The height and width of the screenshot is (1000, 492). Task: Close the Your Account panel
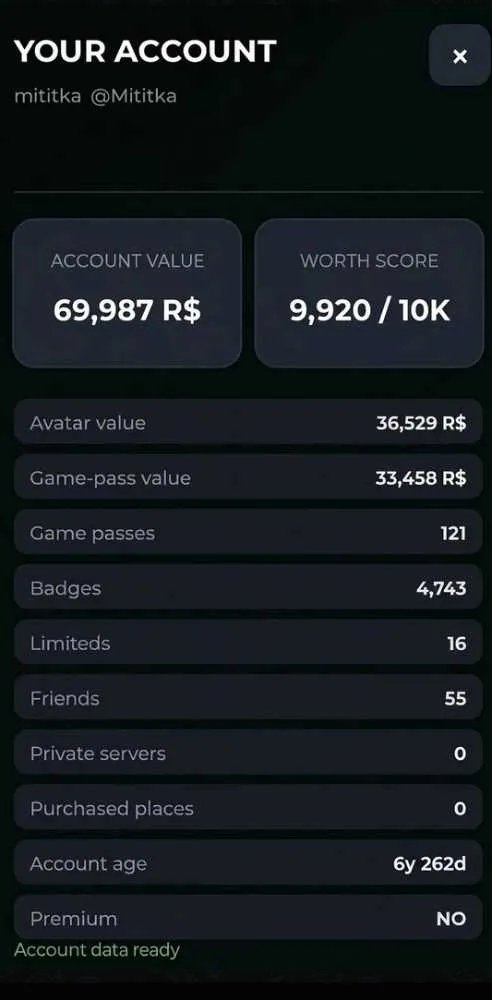(x=459, y=56)
